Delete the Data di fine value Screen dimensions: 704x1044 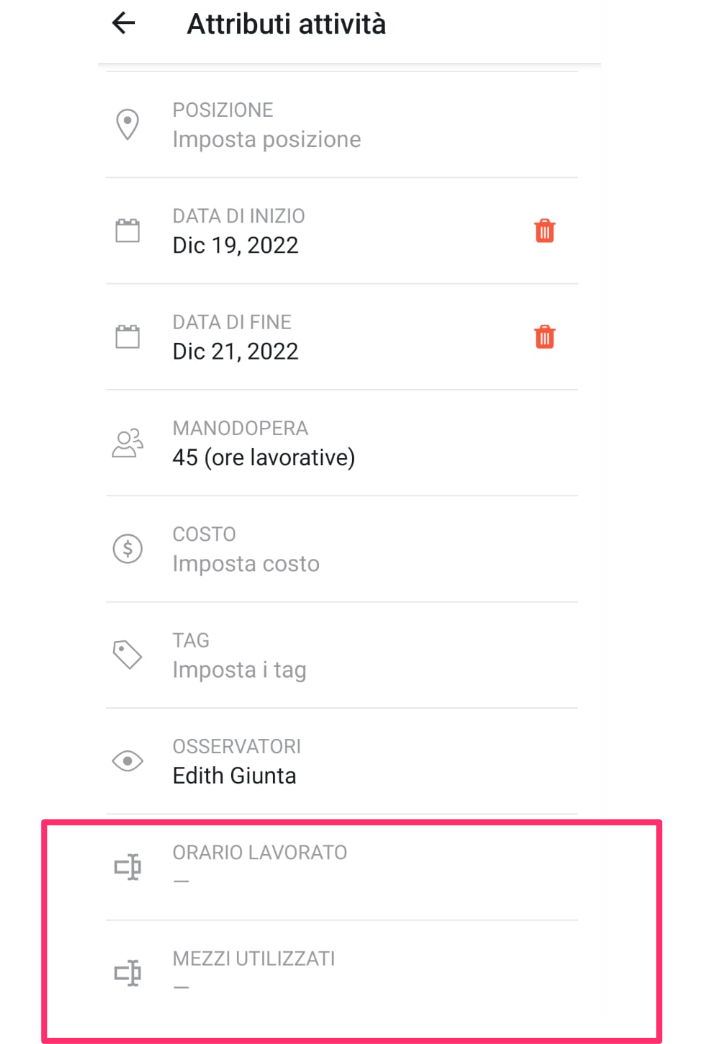point(544,337)
